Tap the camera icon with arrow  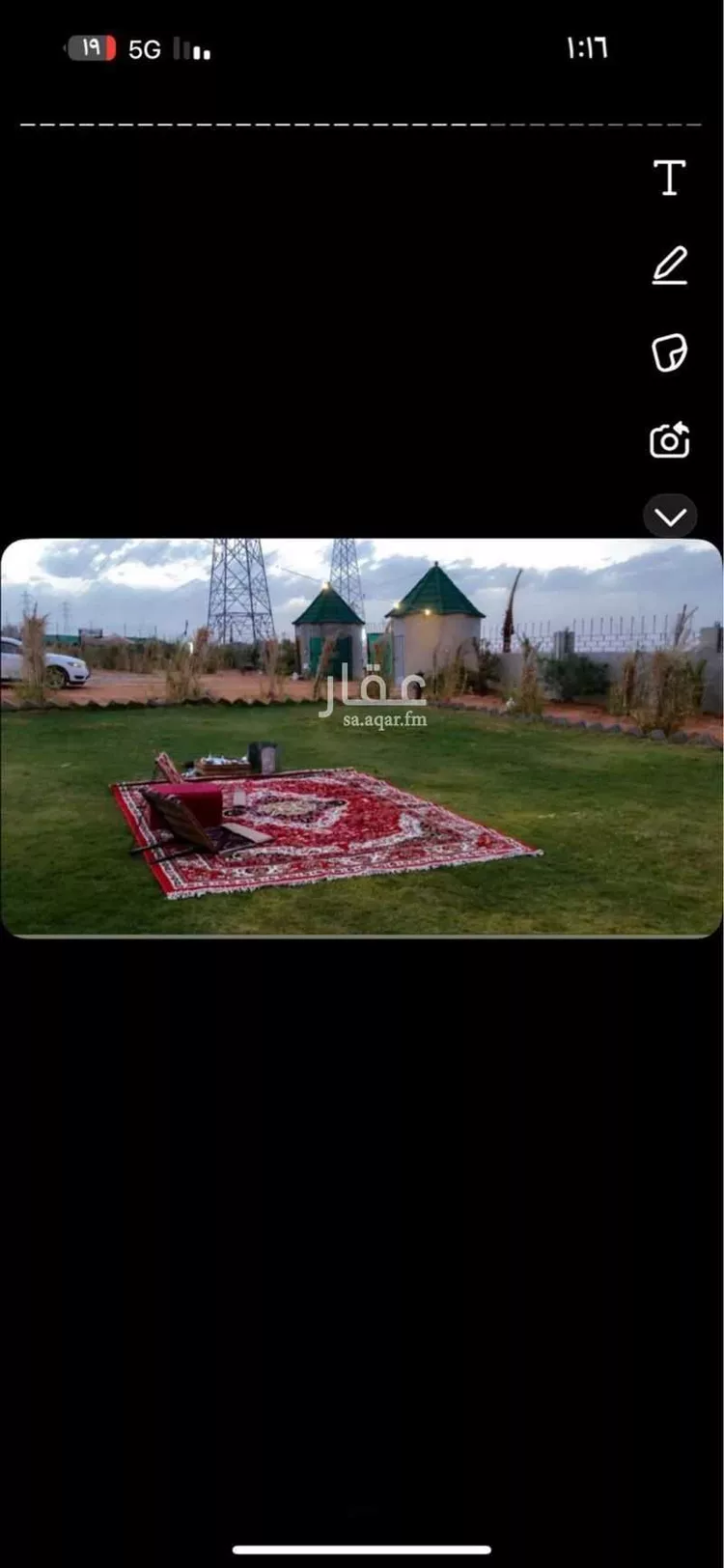pos(669,439)
